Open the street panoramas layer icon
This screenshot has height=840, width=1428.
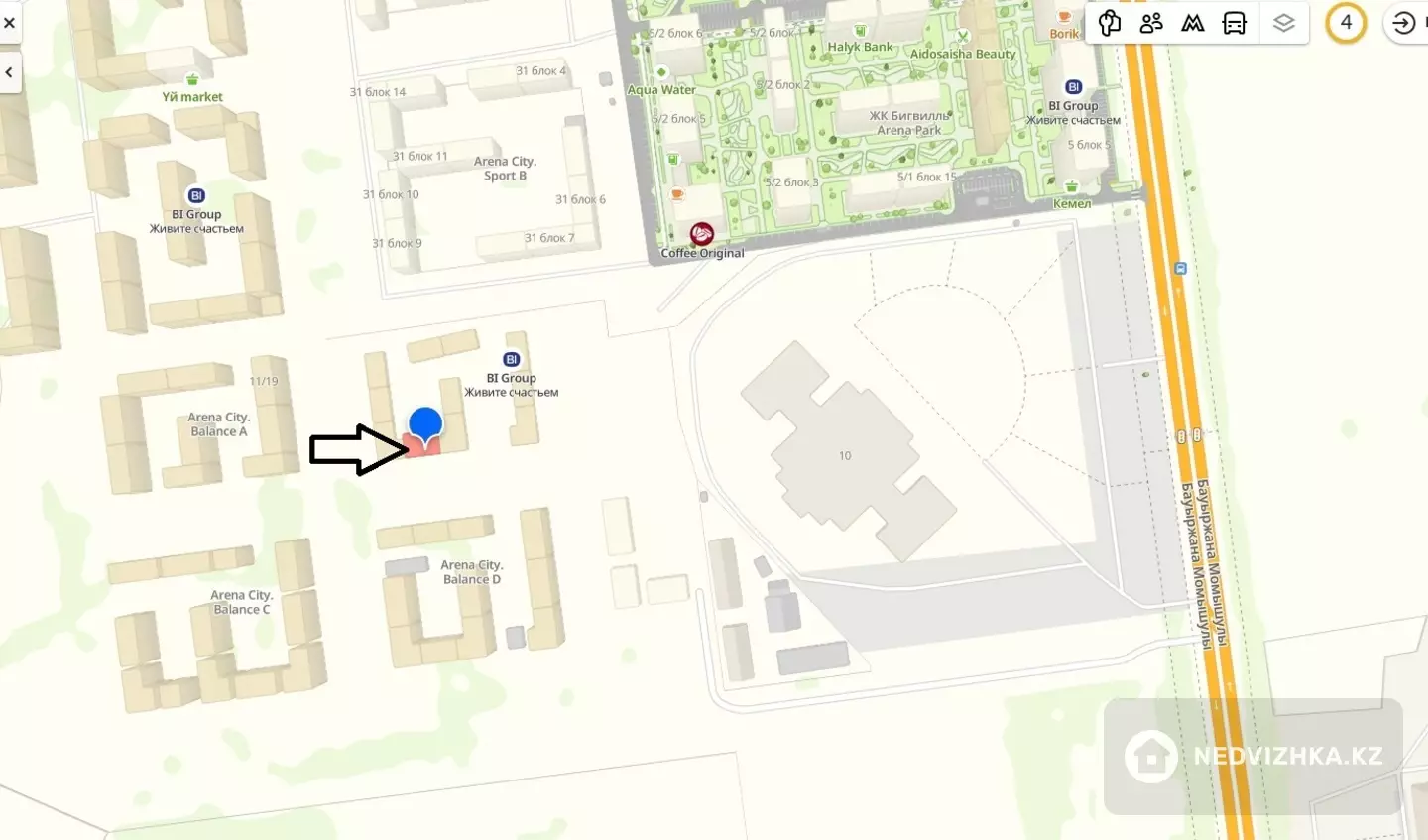pos(1110,23)
